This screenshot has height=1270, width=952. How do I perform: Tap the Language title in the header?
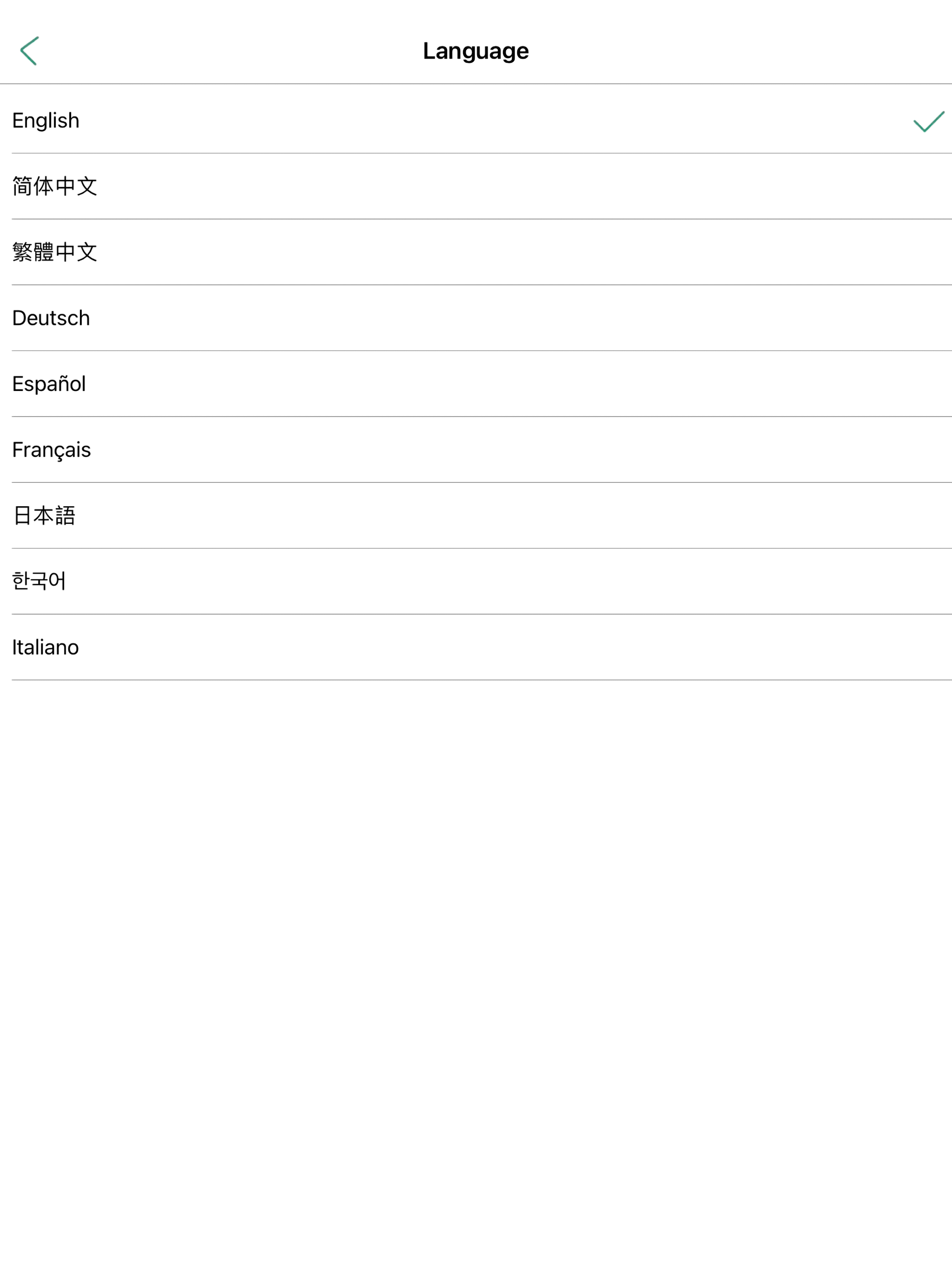click(x=476, y=51)
